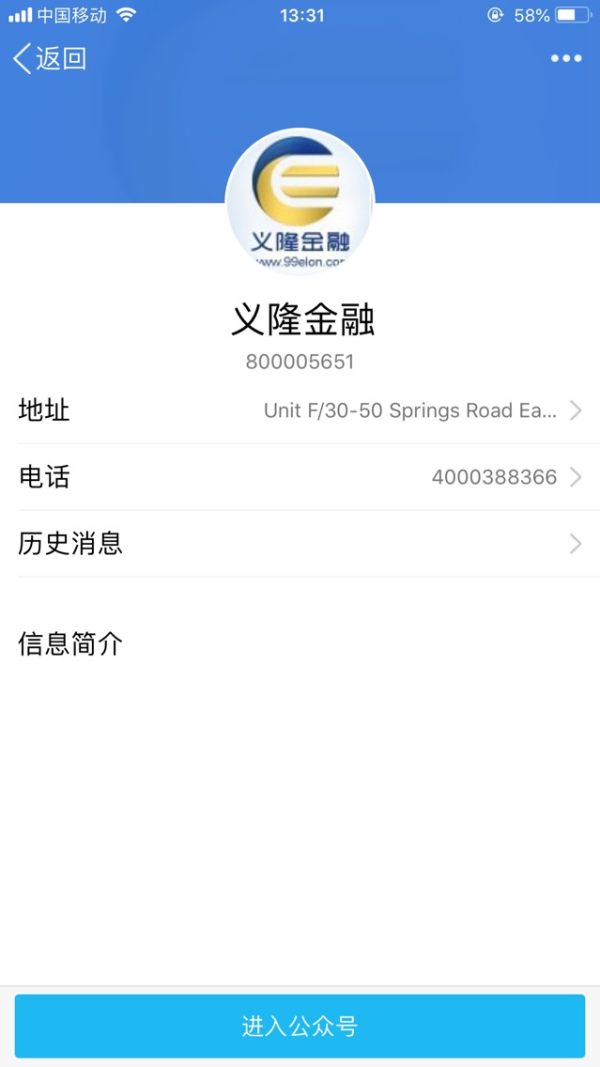View 历史消息 message history
600x1067 pixels.
[x=300, y=544]
